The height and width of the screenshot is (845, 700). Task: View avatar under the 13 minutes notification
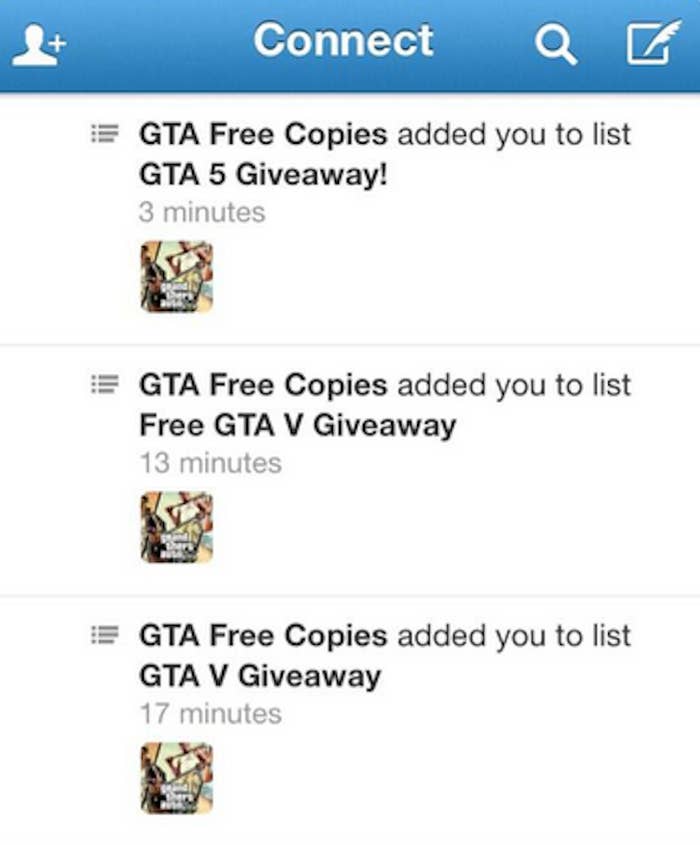tap(176, 528)
